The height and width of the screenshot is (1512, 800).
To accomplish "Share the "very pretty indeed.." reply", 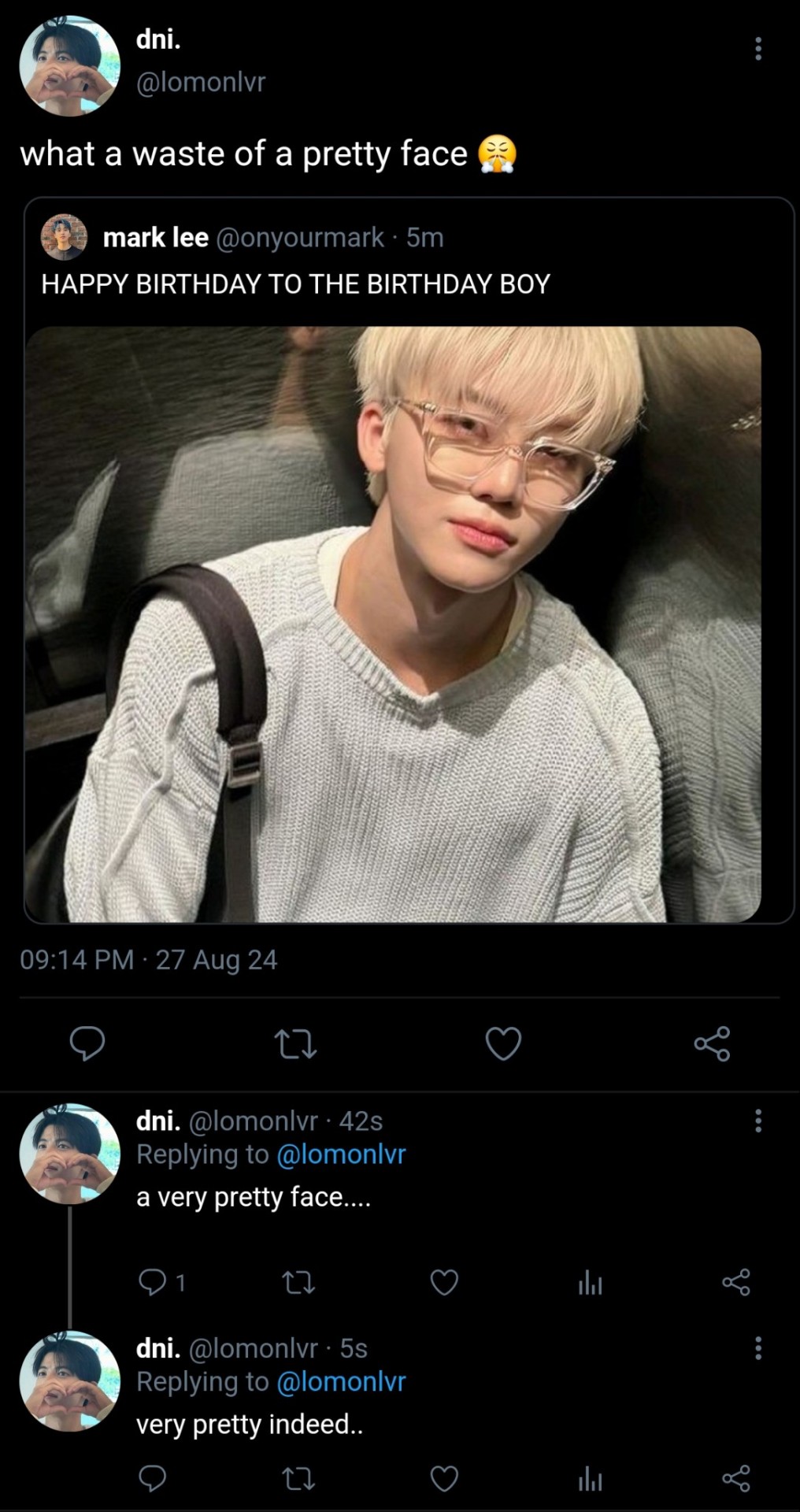I will pos(735,1479).
